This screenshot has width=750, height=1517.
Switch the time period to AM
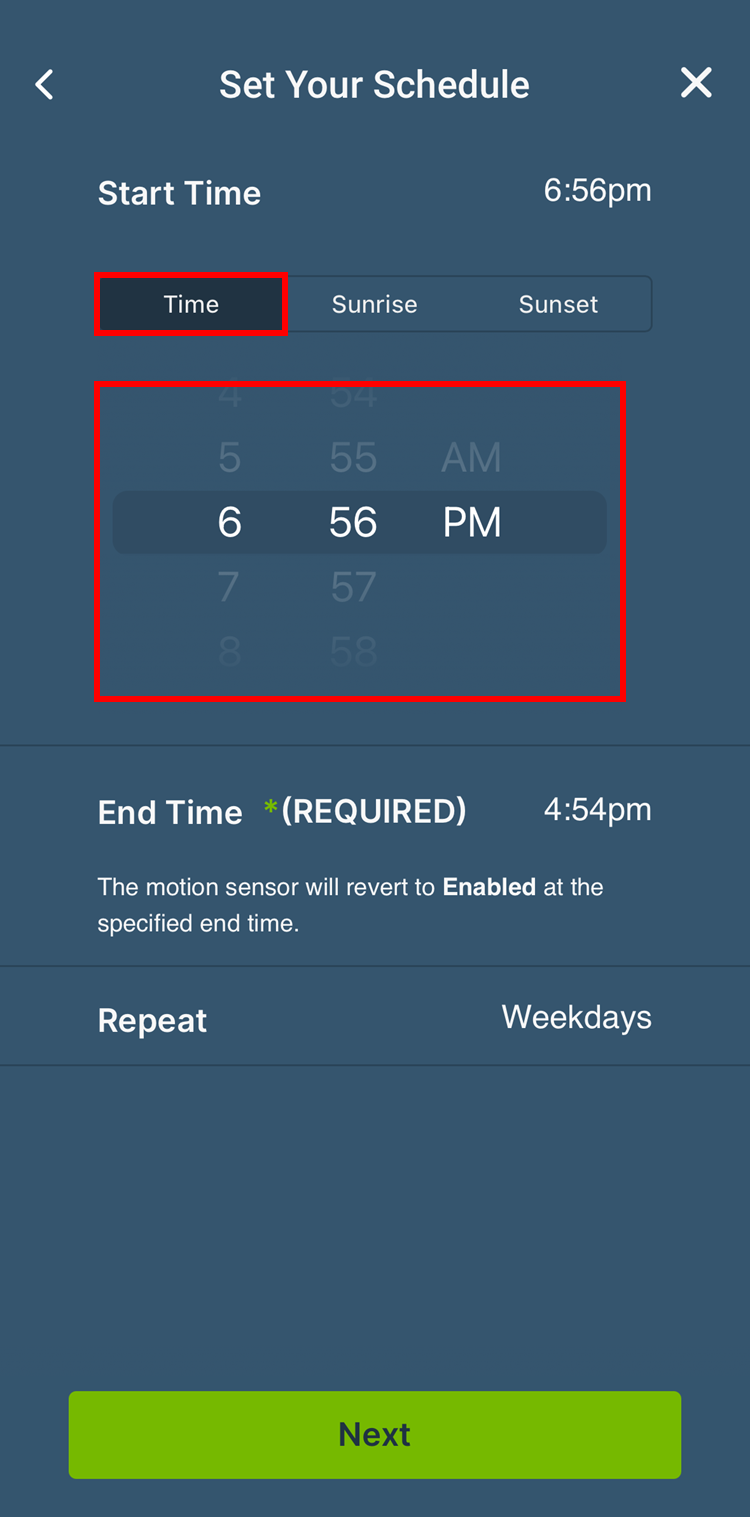coord(471,458)
